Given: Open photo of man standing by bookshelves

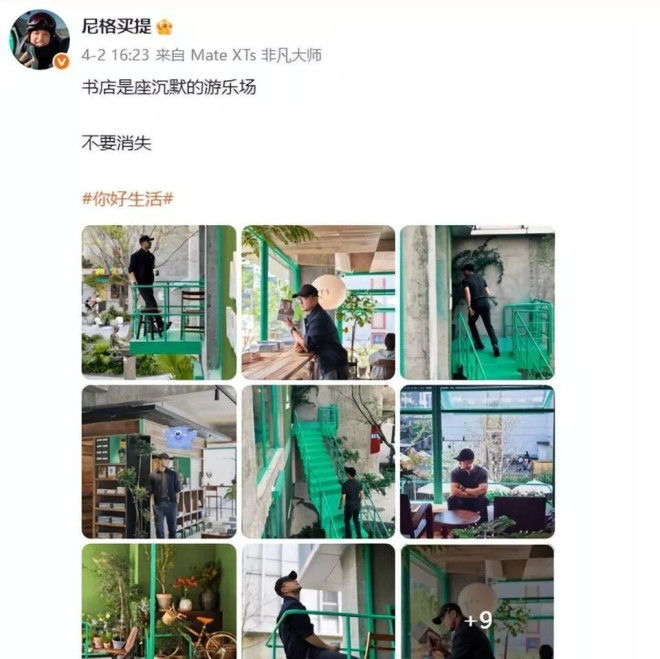Looking at the screenshot, I should 159,461.
